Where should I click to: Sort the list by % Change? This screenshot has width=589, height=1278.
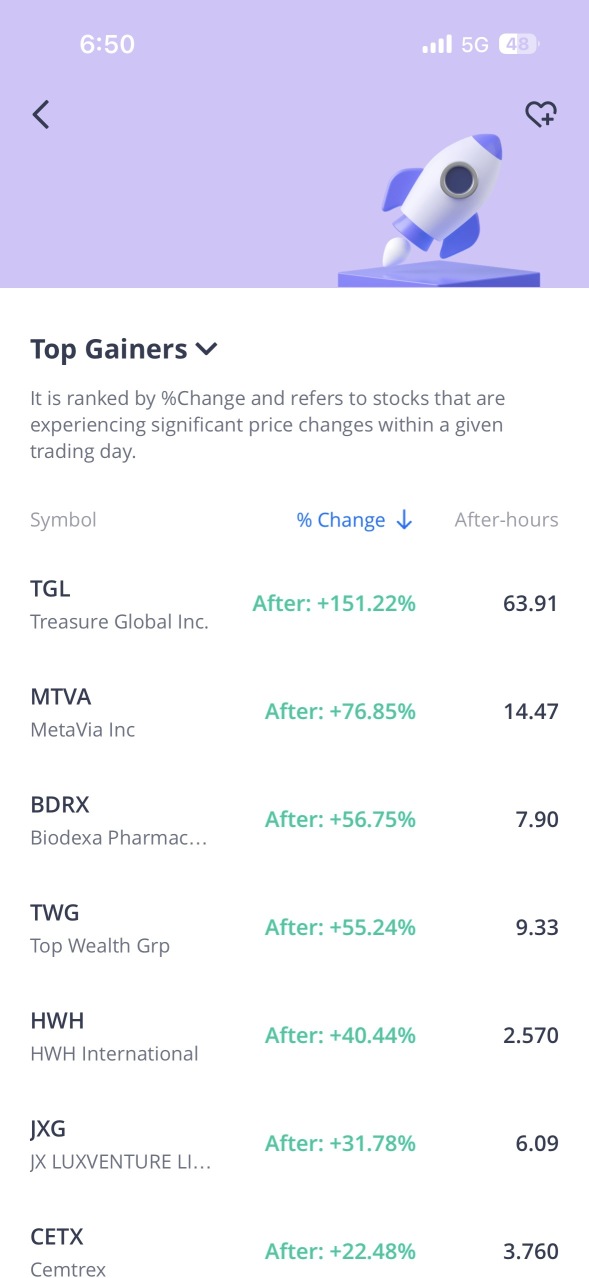click(x=355, y=520)
